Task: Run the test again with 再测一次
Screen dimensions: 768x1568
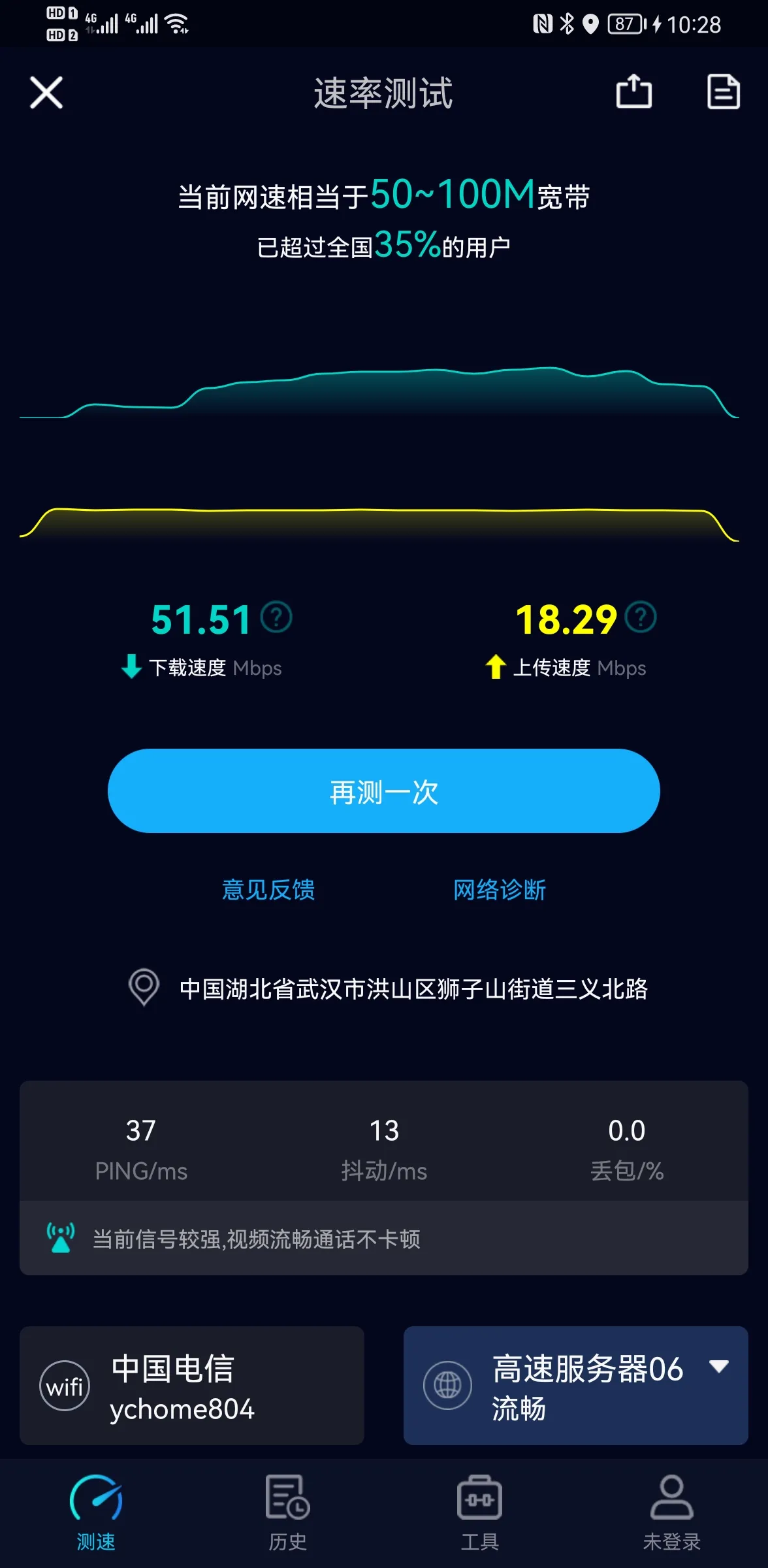Action: pos(384,791)
